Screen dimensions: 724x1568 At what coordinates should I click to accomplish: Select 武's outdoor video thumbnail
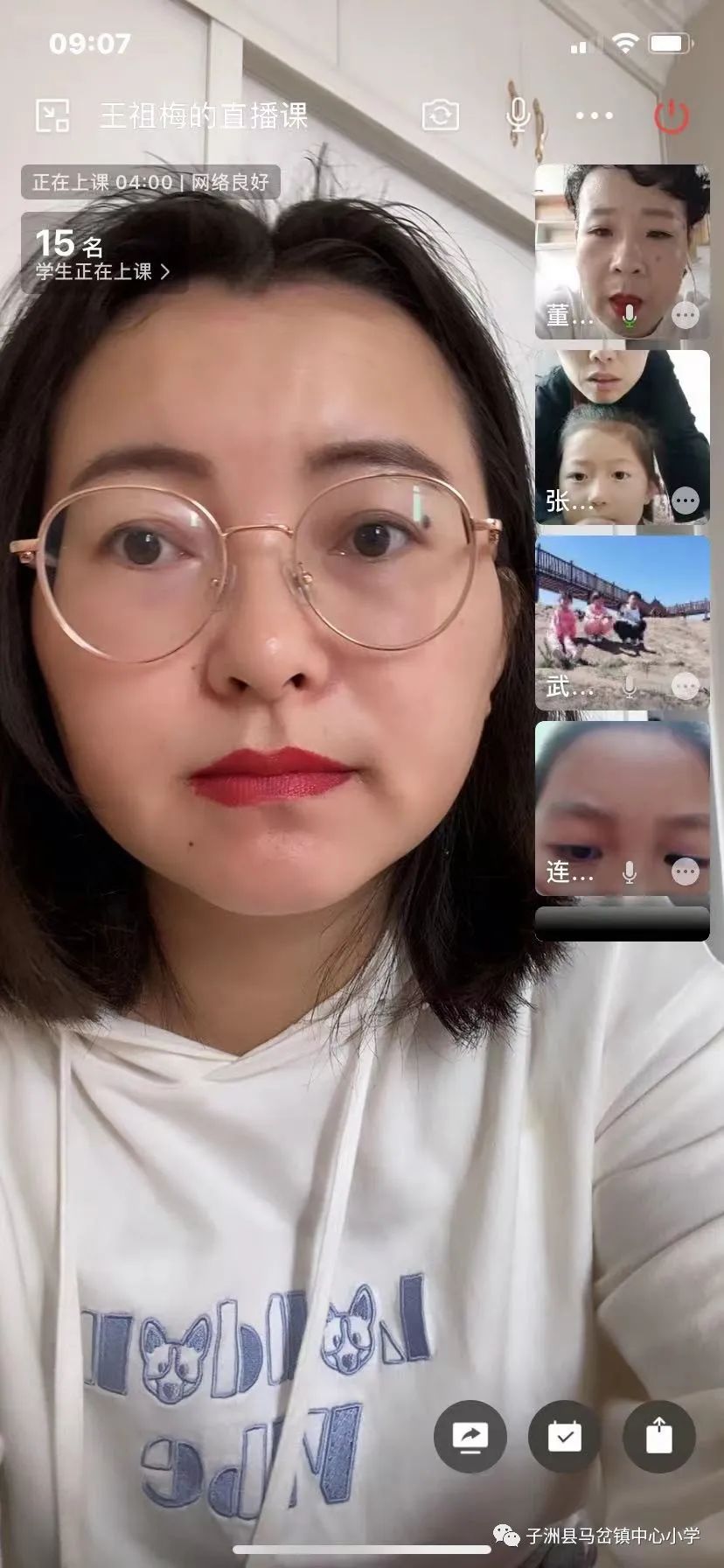tap(621, 612)
